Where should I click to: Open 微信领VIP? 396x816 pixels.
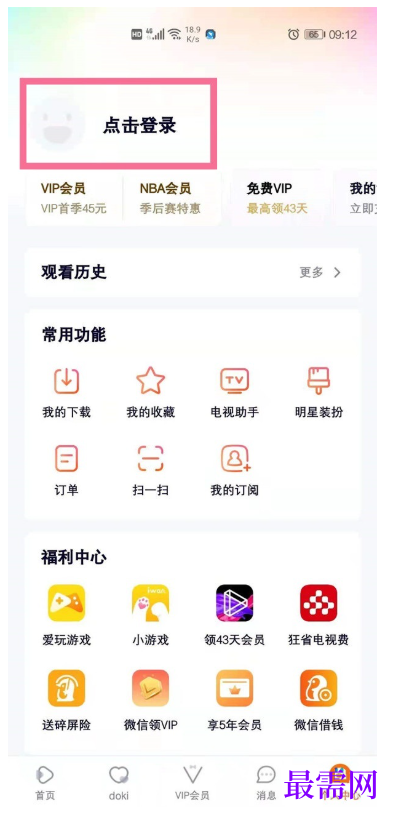[150, 700]
